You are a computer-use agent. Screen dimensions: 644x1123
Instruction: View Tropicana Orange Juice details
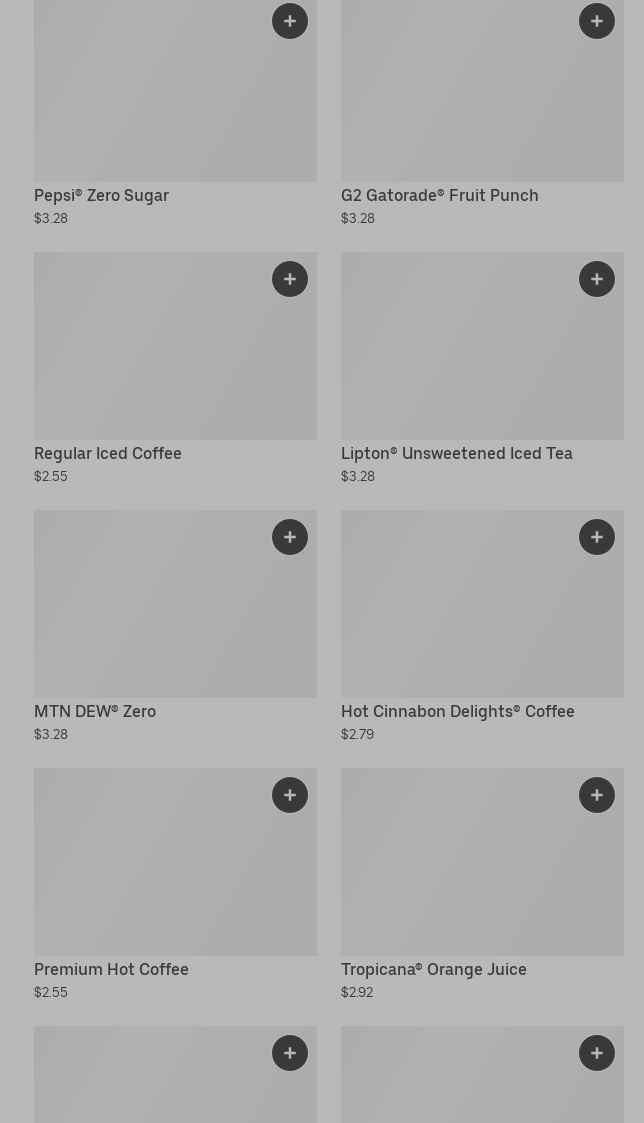click(460, 875)
